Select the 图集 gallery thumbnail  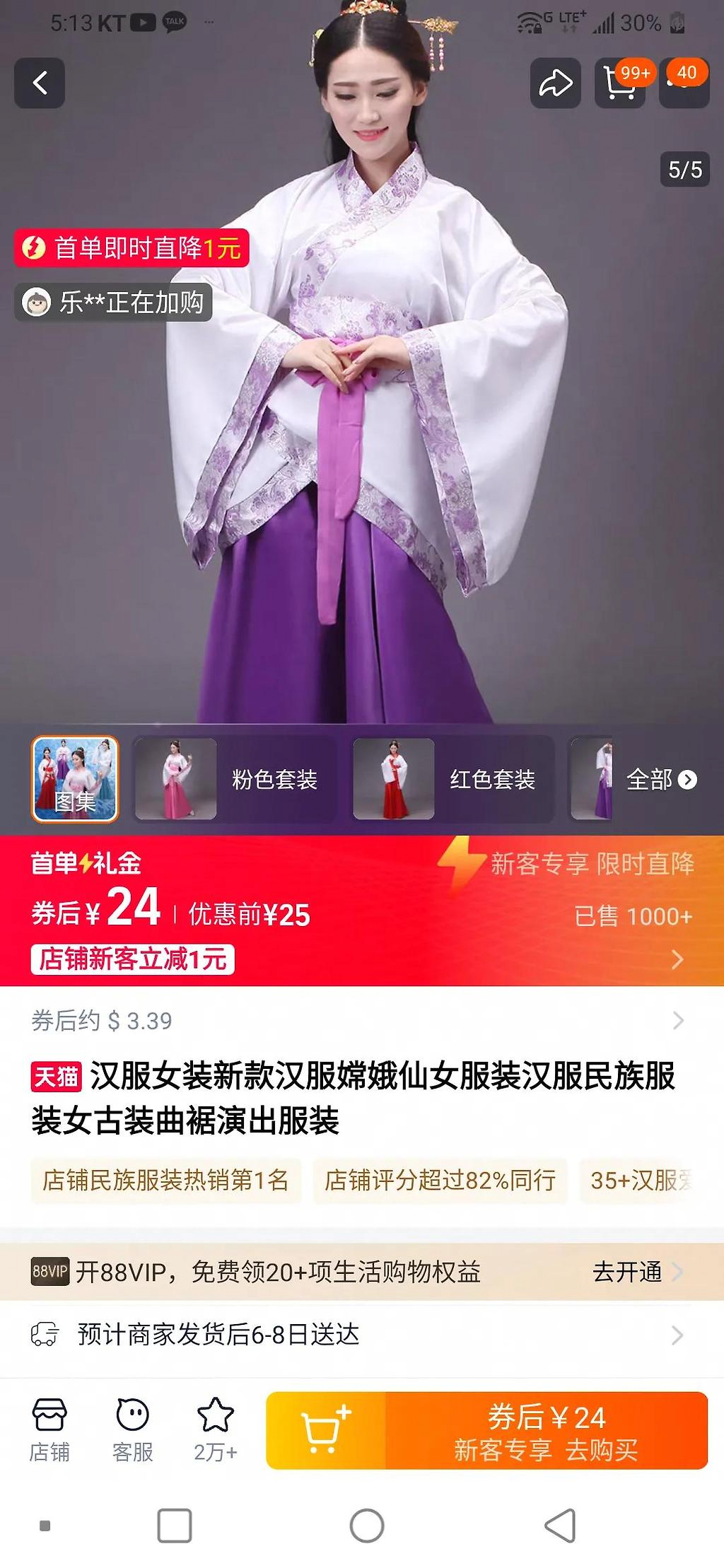click(75, 779)
